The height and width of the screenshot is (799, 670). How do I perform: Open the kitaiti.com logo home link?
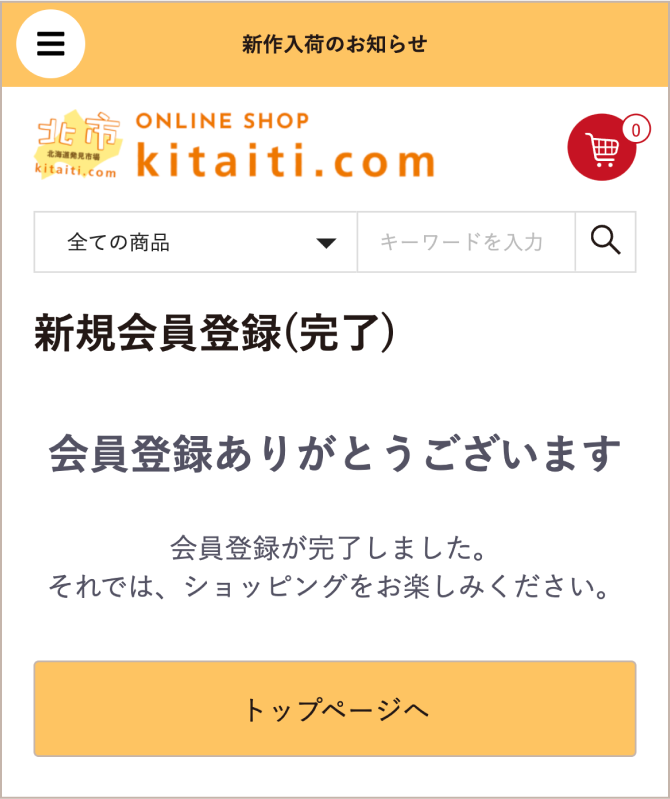pos(235,146)
